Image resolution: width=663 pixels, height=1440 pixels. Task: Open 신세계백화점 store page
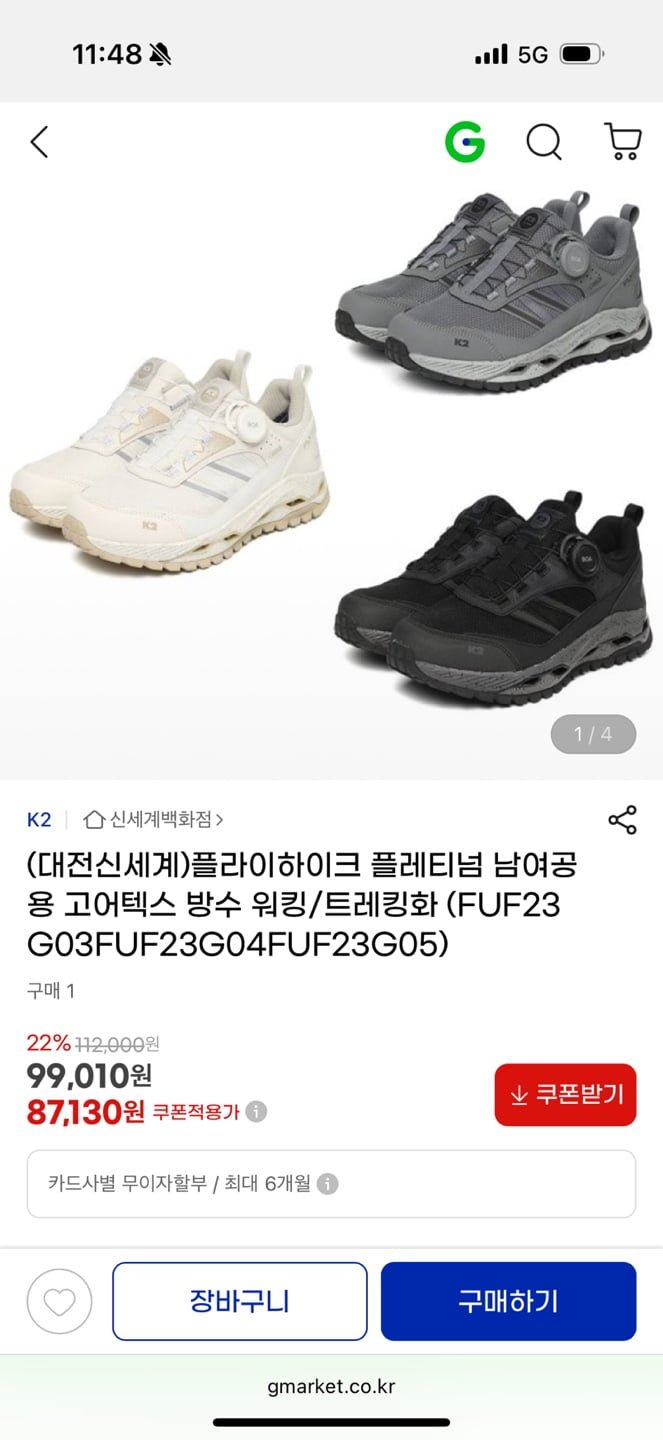(x=155, y=820)
